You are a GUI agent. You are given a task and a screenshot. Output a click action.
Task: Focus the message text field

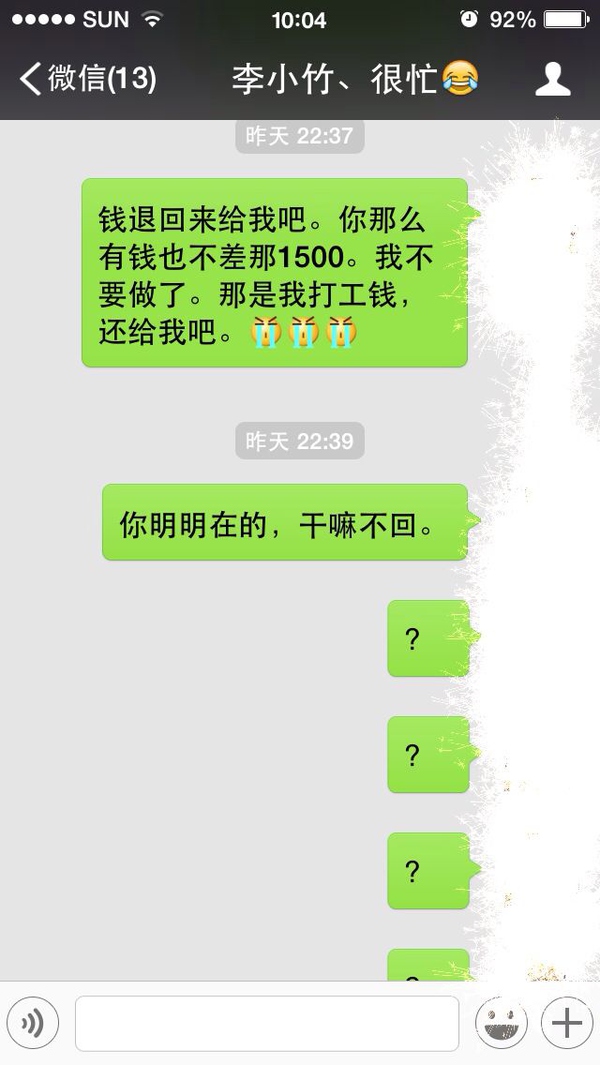click(x=267, y=1023)
